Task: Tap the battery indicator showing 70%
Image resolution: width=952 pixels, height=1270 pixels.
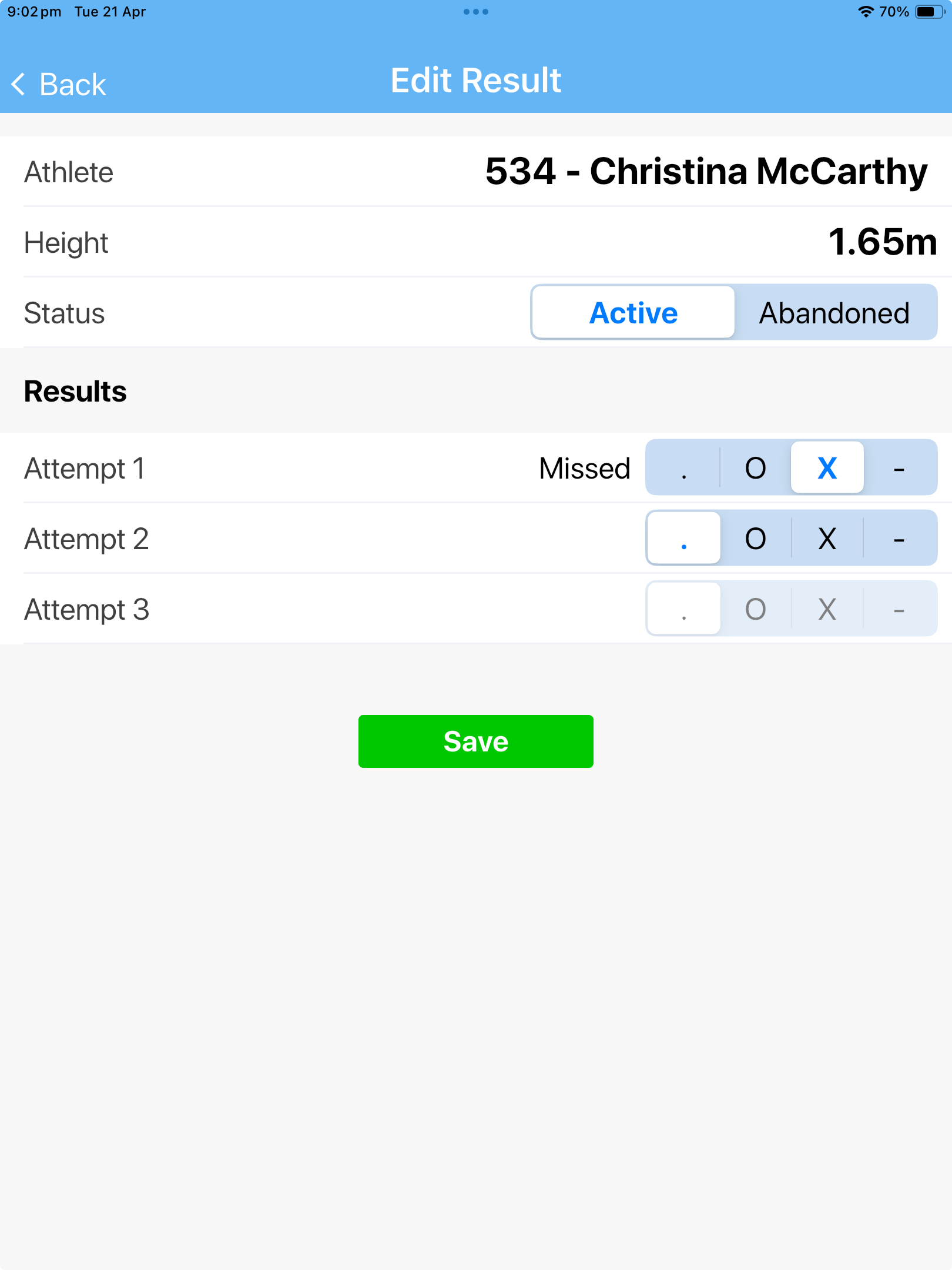Action: pyautogui.click(x=926, y=11)
